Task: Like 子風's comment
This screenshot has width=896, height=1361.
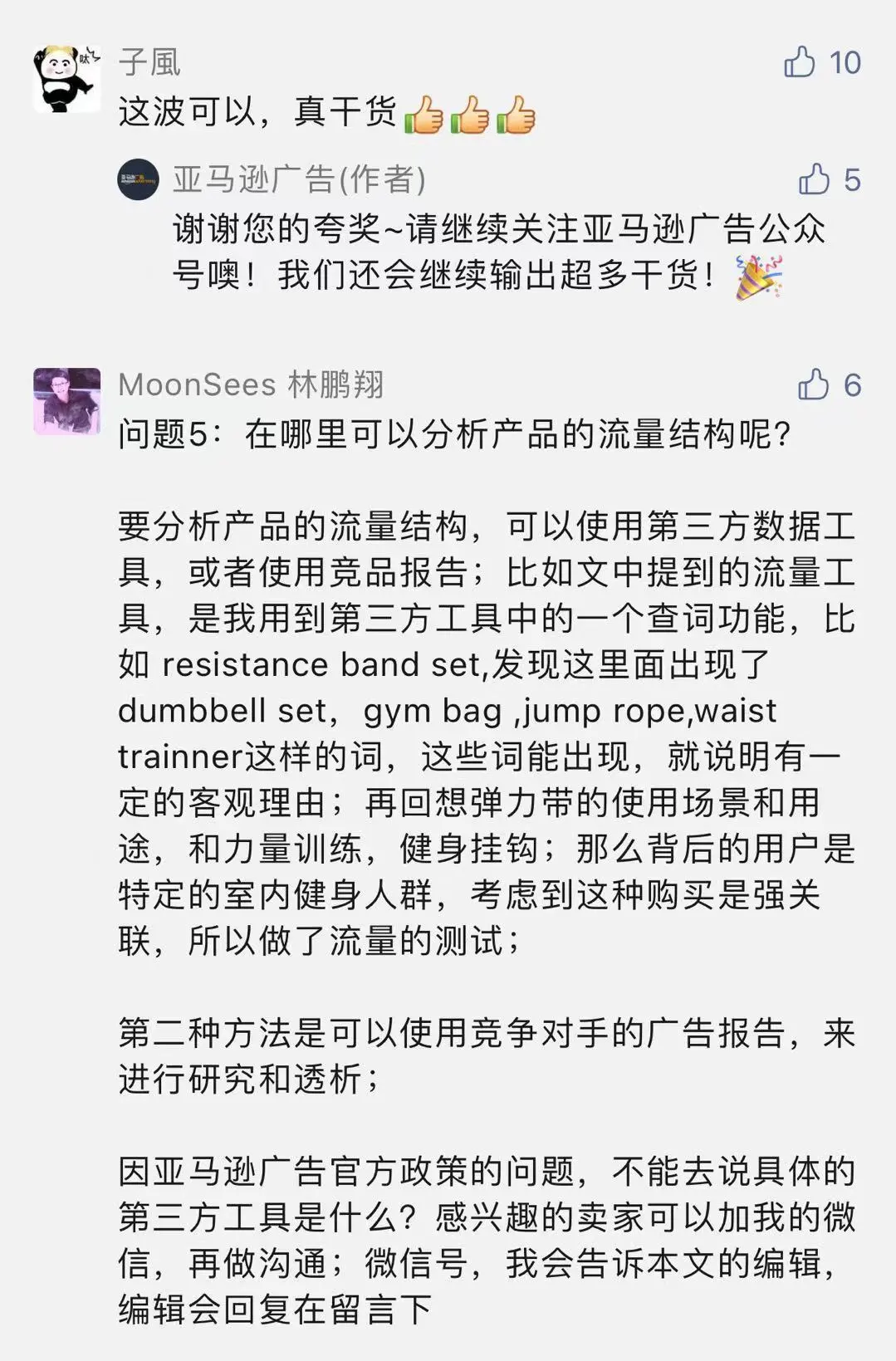Action: click(800, 62)
